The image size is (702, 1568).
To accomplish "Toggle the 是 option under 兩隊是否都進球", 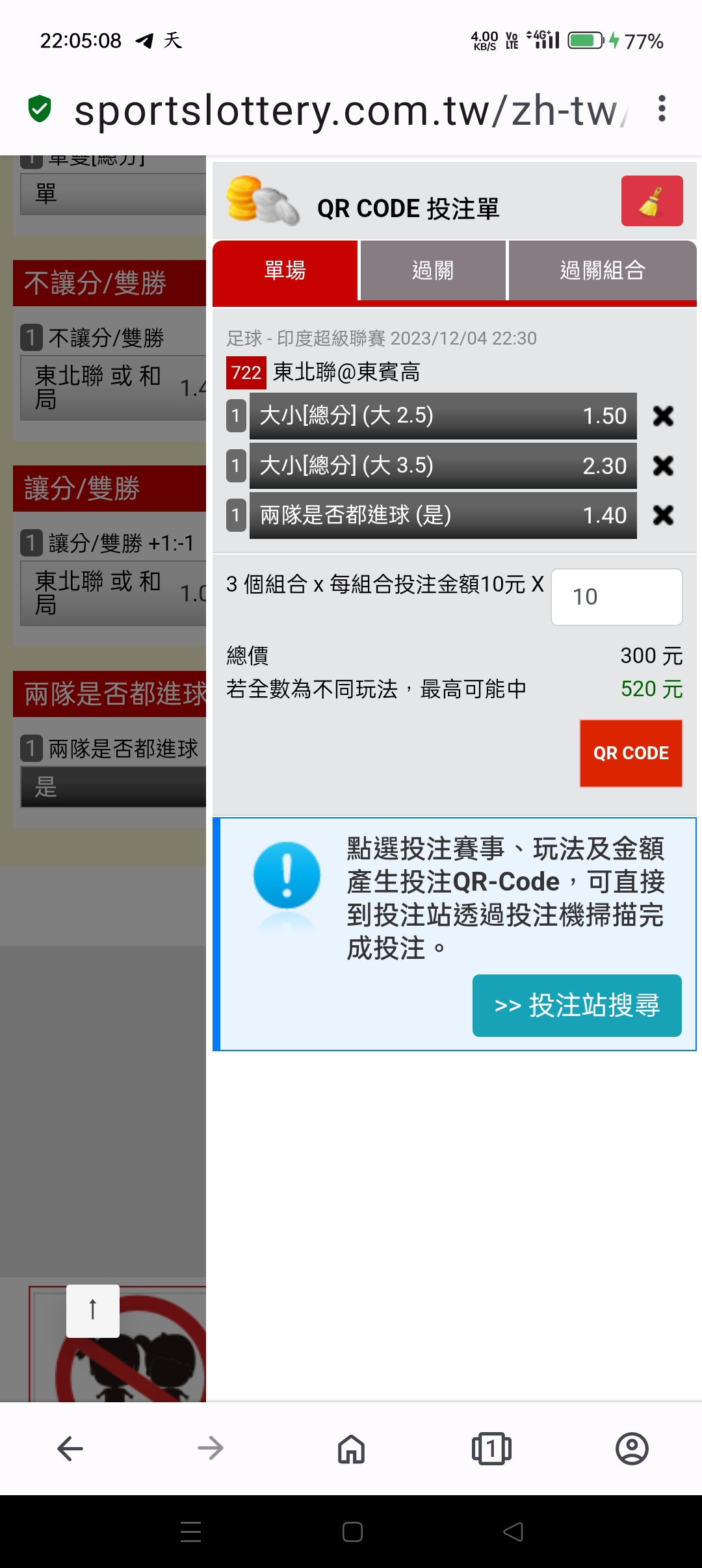I will tap(114, 787).
